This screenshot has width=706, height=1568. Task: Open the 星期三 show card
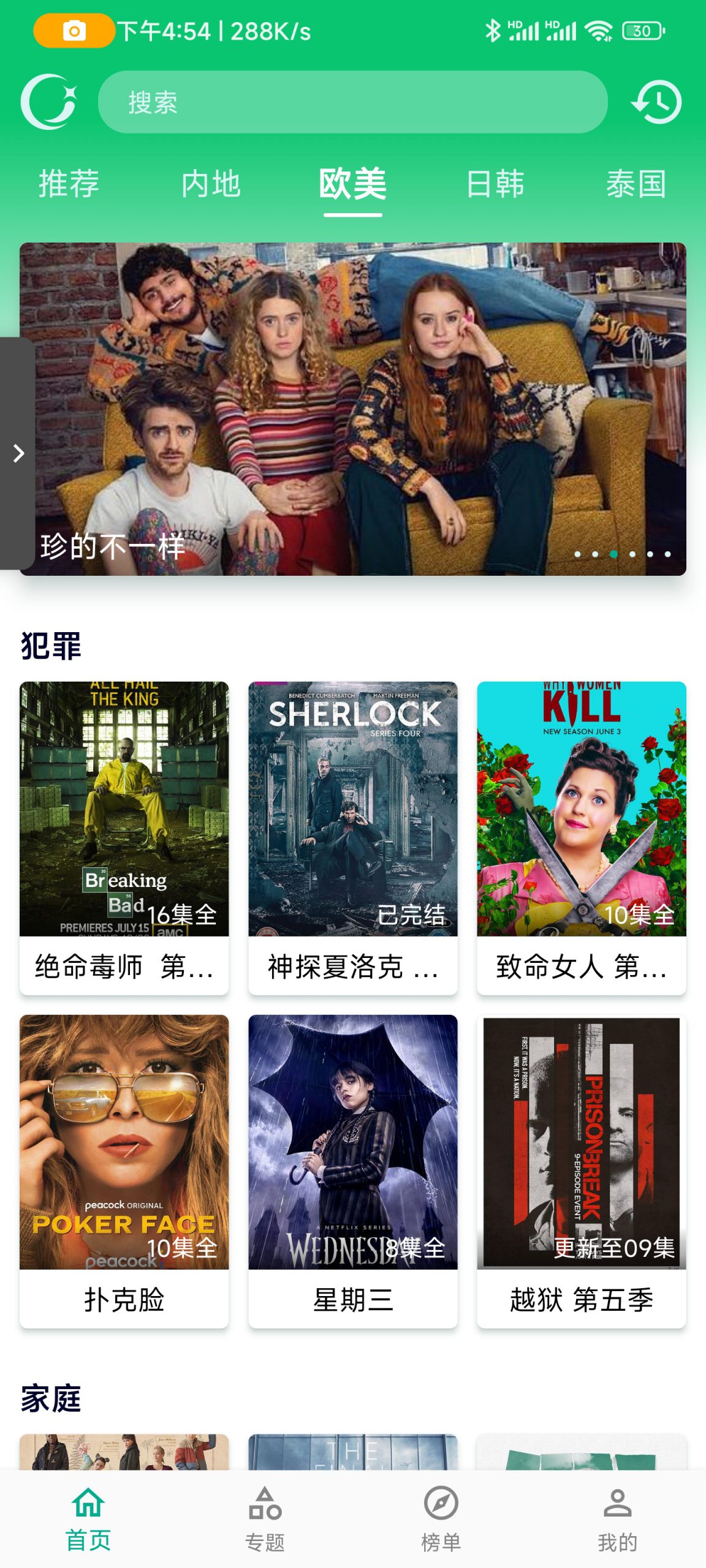(352, 1170)
